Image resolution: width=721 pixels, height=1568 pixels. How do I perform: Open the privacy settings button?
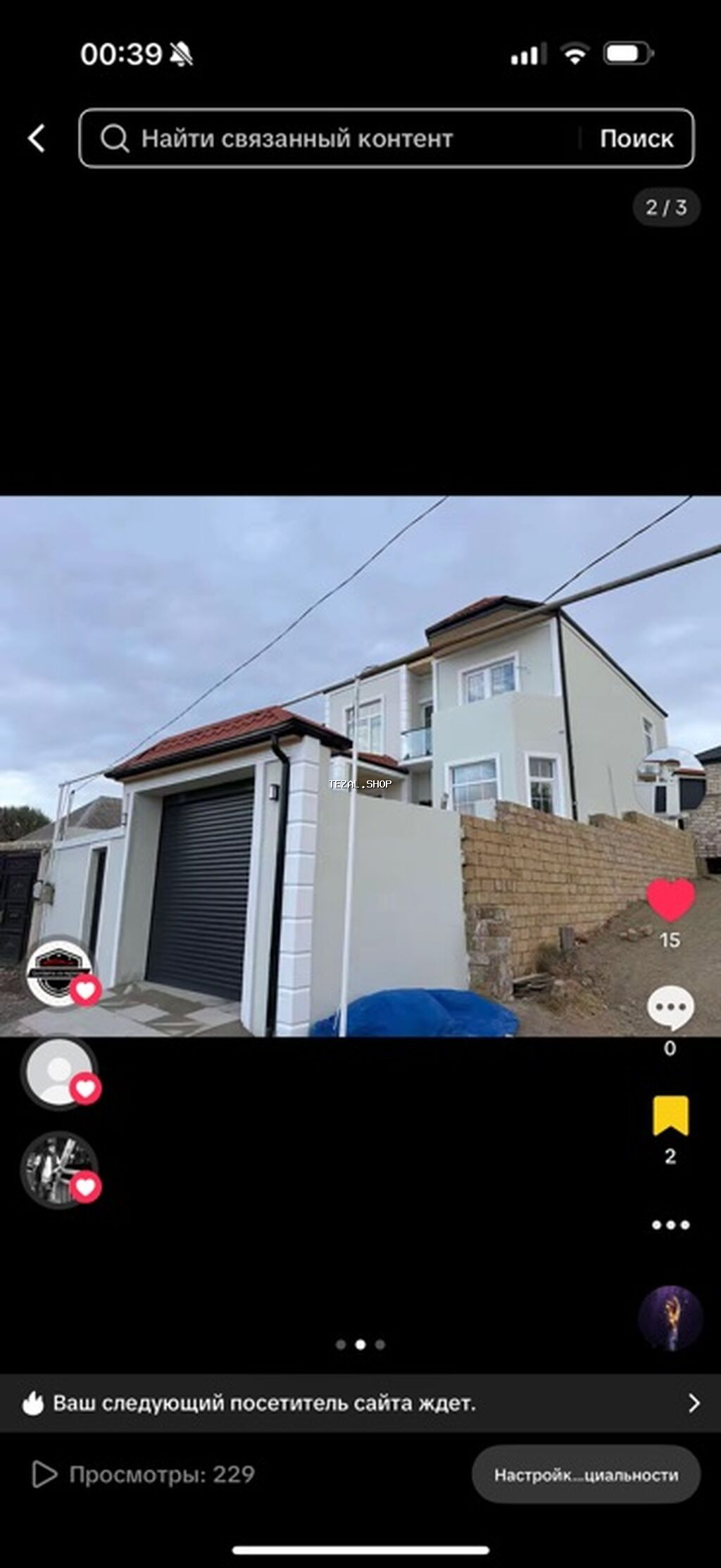585,1475
